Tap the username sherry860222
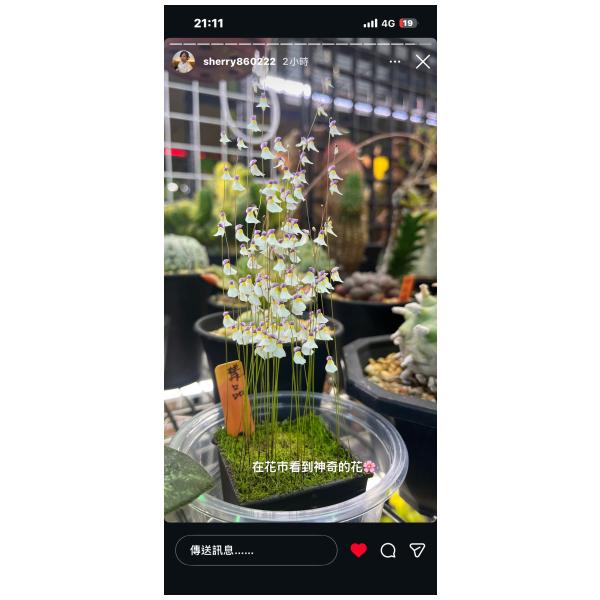The height and width of the screenshot is (600, 600). [x=238, y=62]
